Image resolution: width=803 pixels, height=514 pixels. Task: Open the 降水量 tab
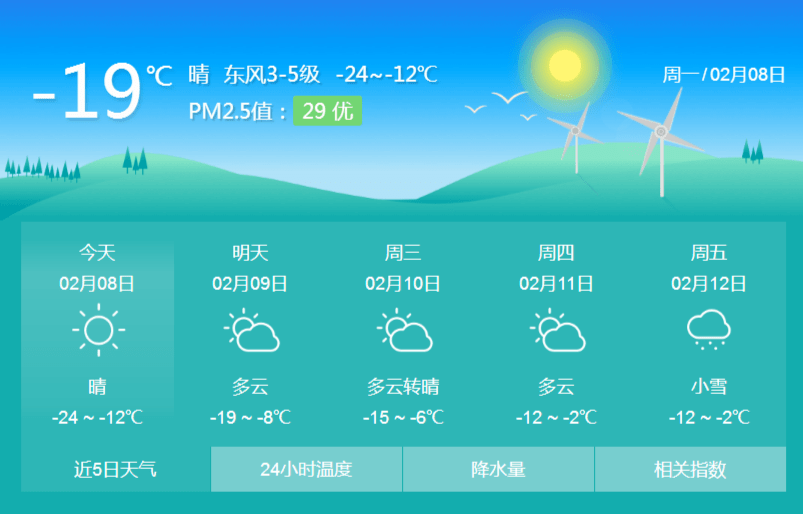click(498, 469)
